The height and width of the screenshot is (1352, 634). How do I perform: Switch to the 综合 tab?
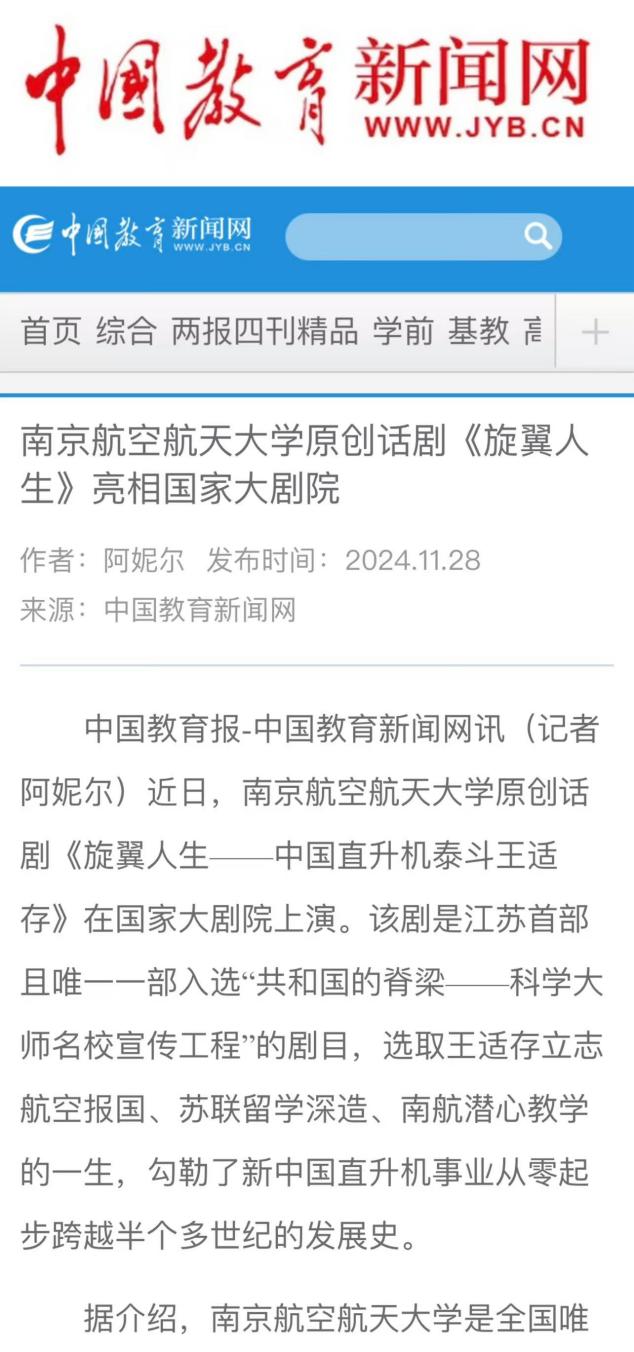point(126,331)
